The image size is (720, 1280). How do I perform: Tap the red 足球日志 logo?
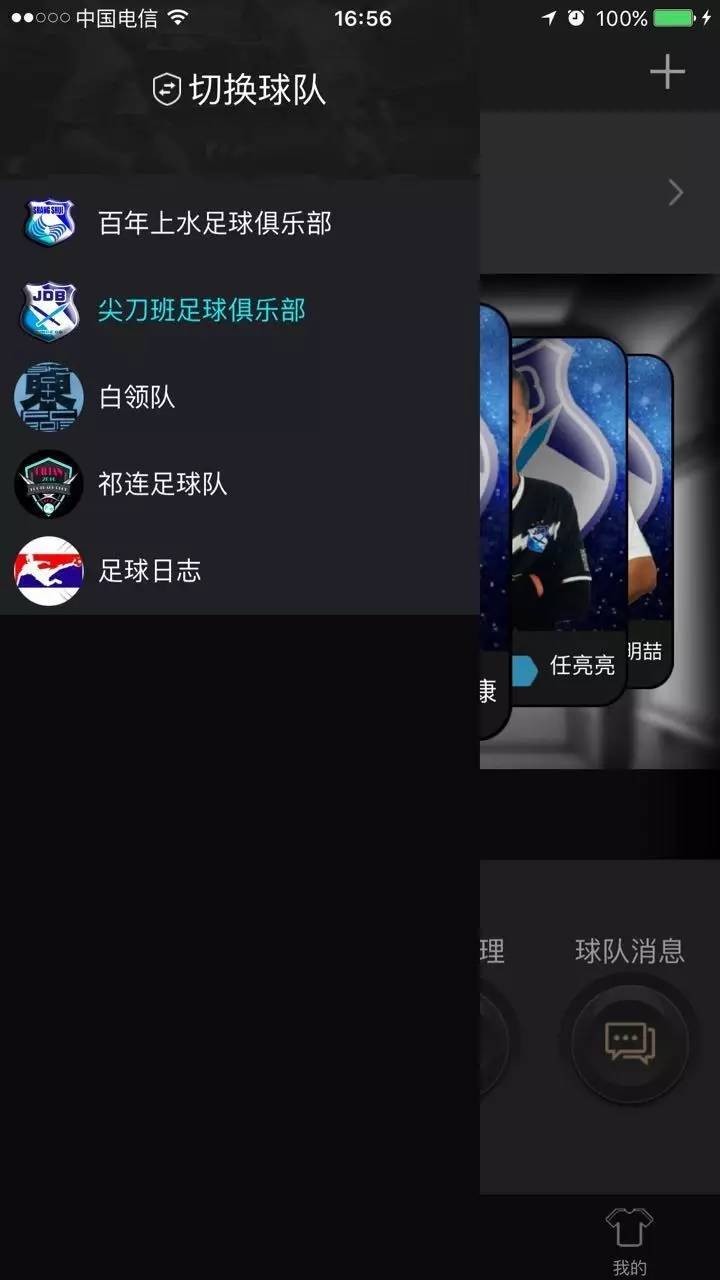tap(47, 570)
